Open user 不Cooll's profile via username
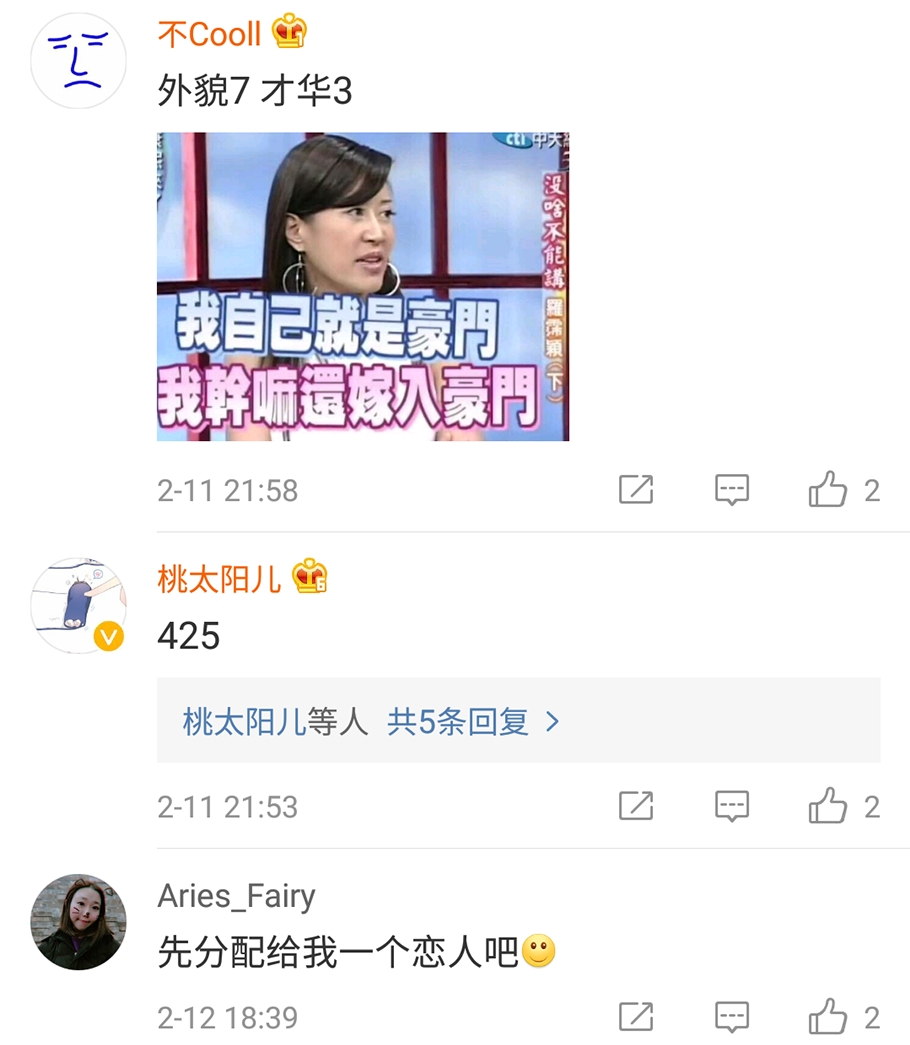 point(210,33)
